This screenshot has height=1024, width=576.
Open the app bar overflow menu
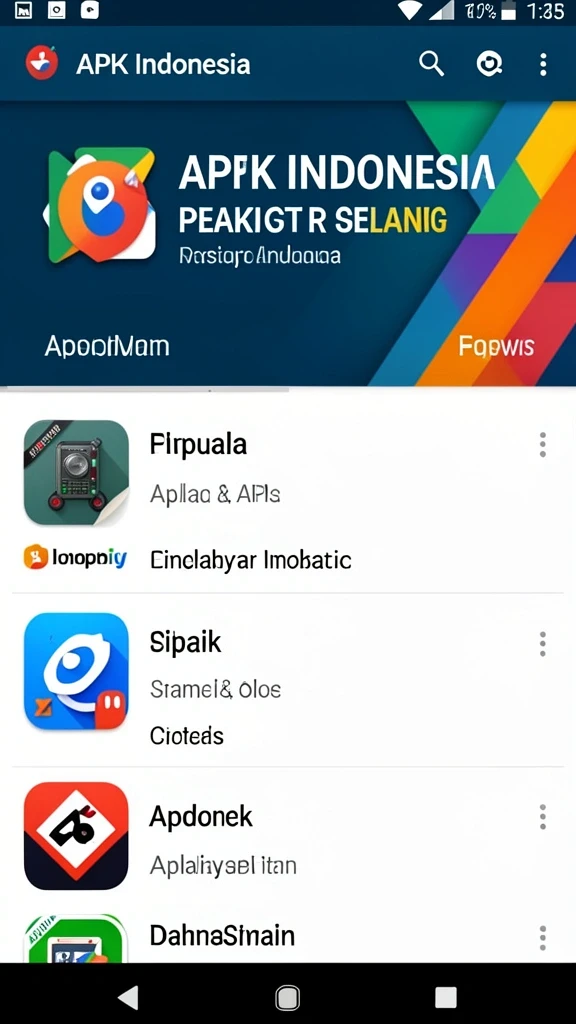(x=543, y=65)
